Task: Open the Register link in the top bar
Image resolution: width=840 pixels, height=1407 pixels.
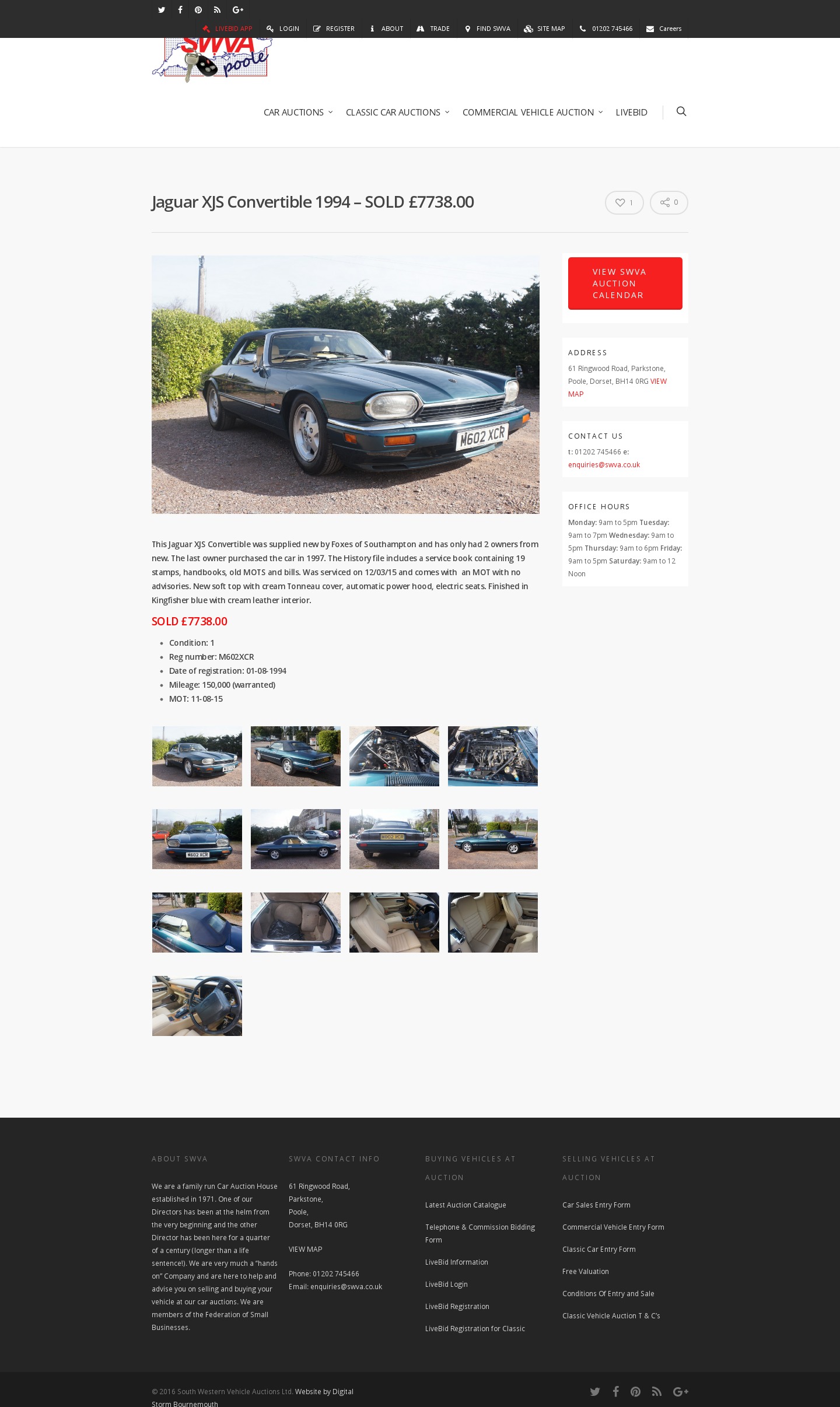Action: [x=334, y=29]
